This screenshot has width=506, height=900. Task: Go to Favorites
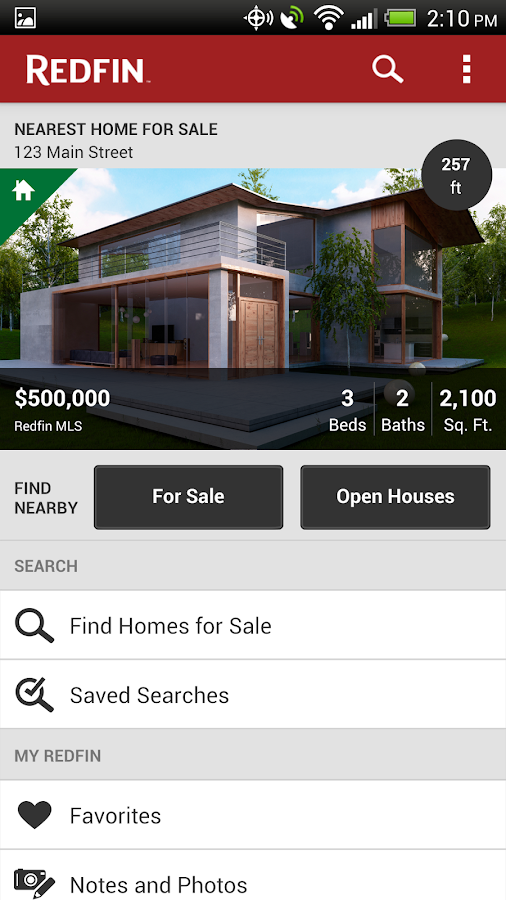(253, 815)
